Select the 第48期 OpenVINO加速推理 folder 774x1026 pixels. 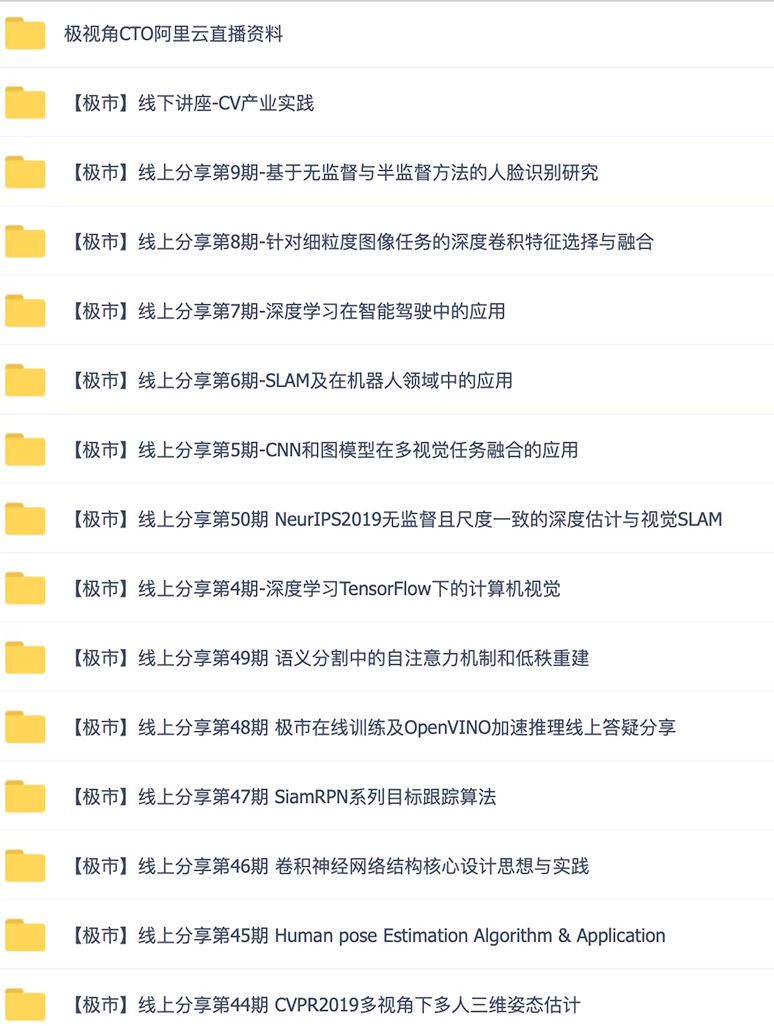tap(372, 727)
